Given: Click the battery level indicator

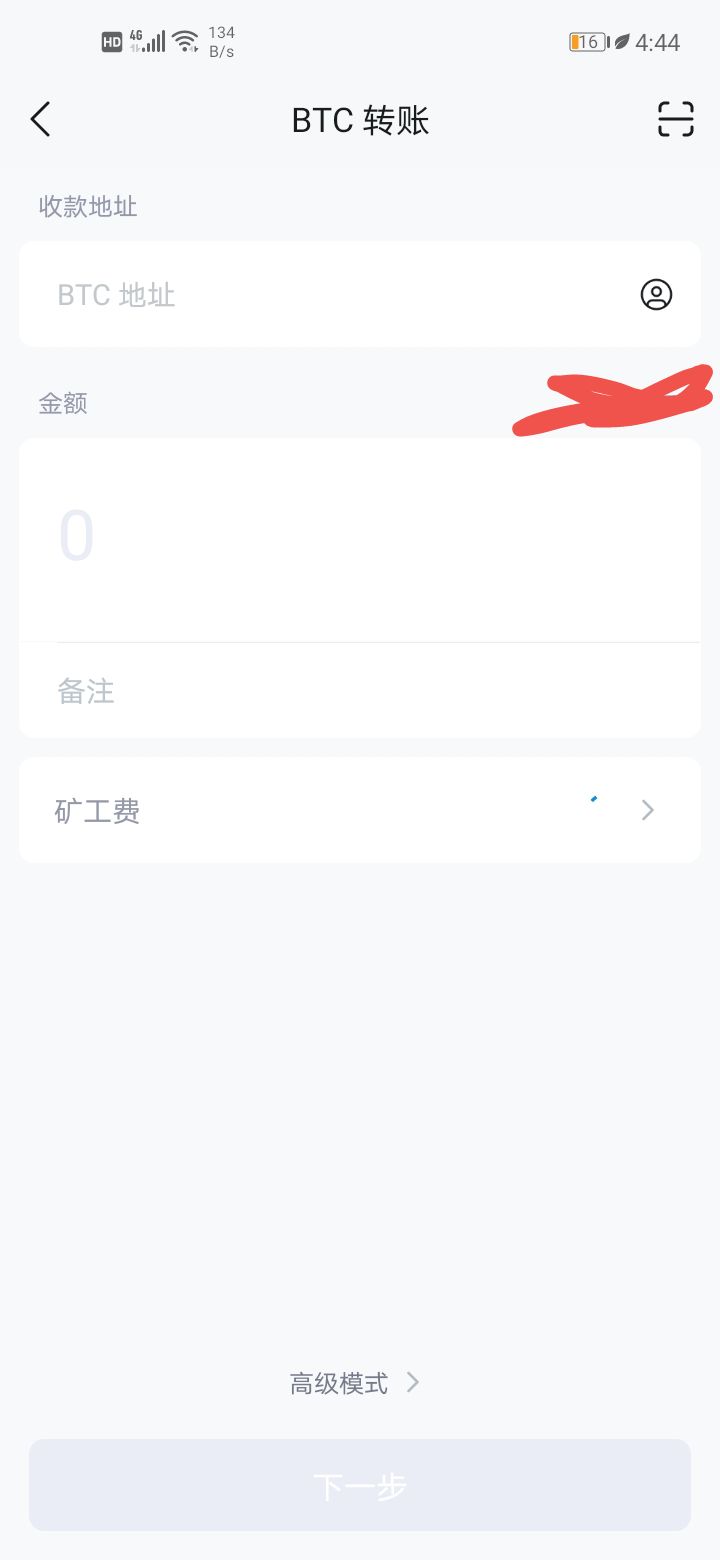Looking at the screenshot, I should [x=588, y=42].
